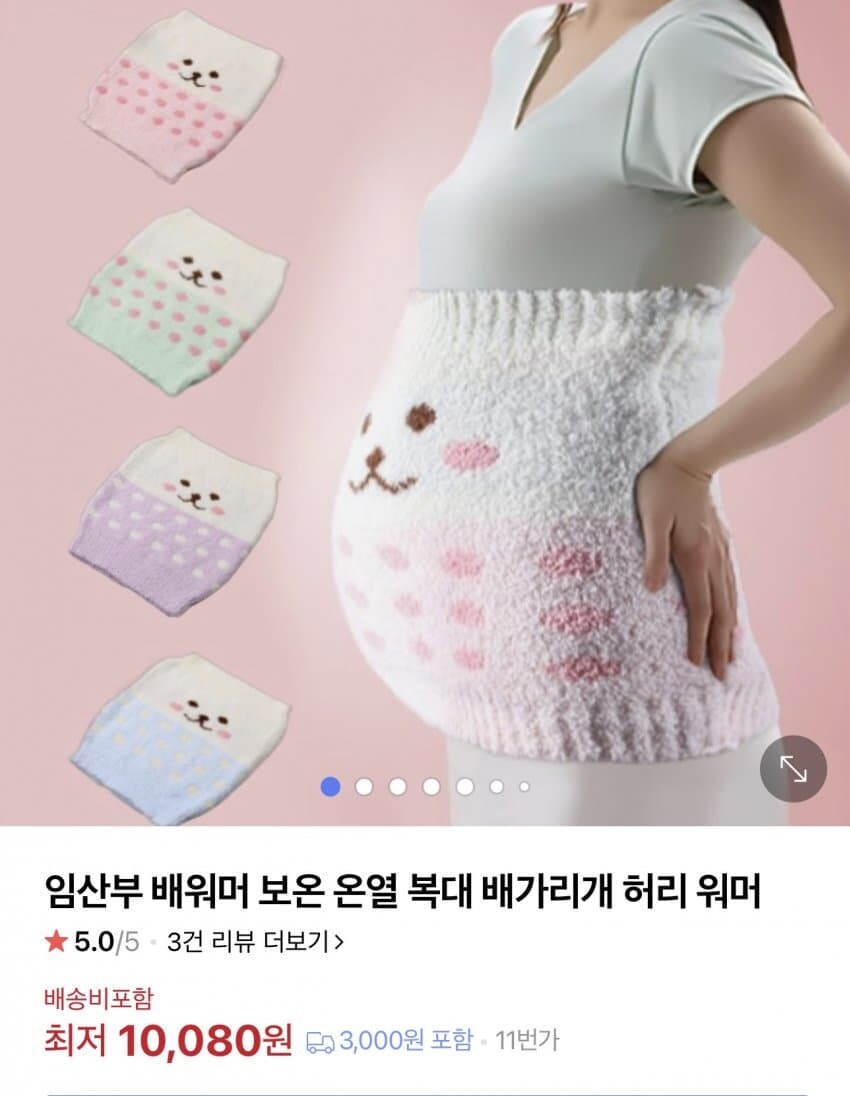
Task: Click the middle carousel dot
Action: tap(430, 787)
